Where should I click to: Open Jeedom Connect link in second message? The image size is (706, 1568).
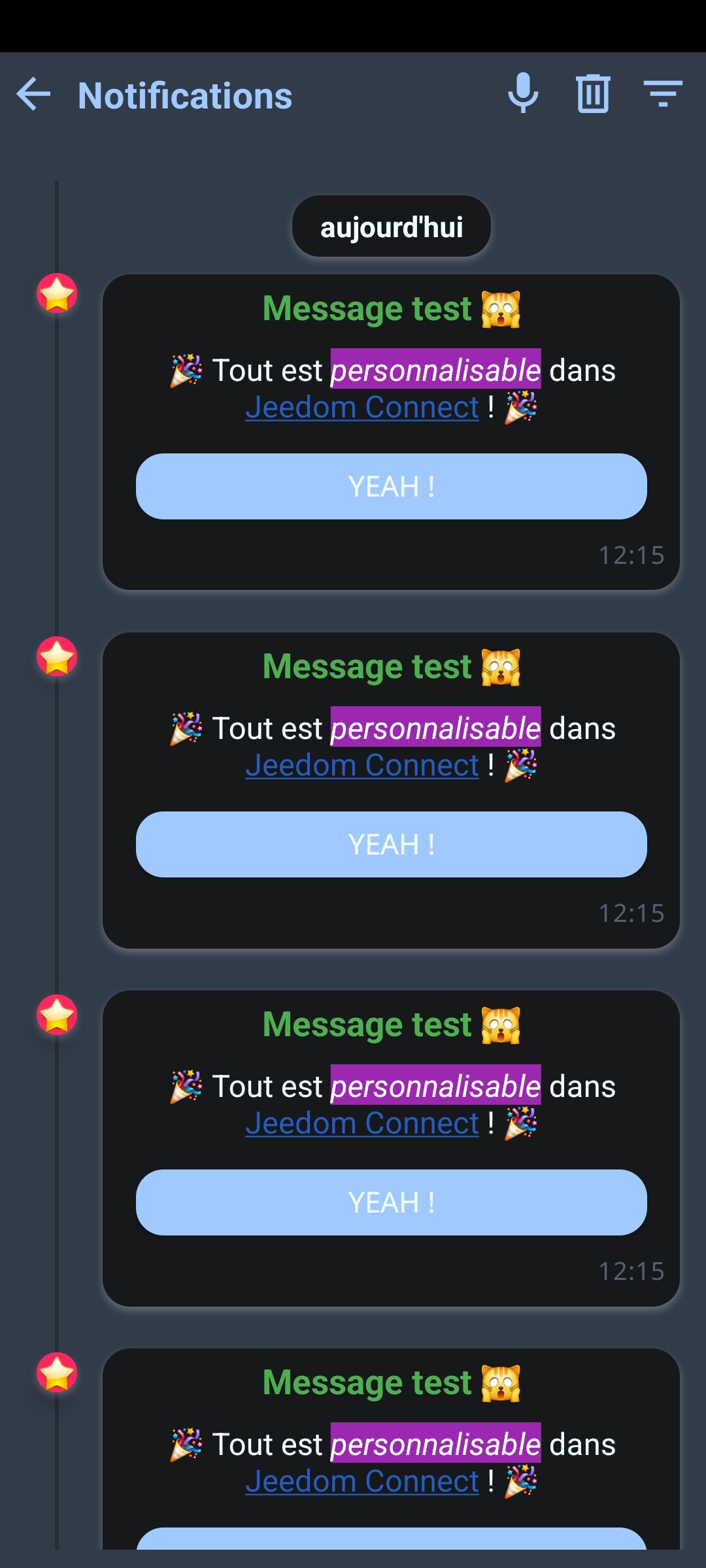tap(362, 766)
